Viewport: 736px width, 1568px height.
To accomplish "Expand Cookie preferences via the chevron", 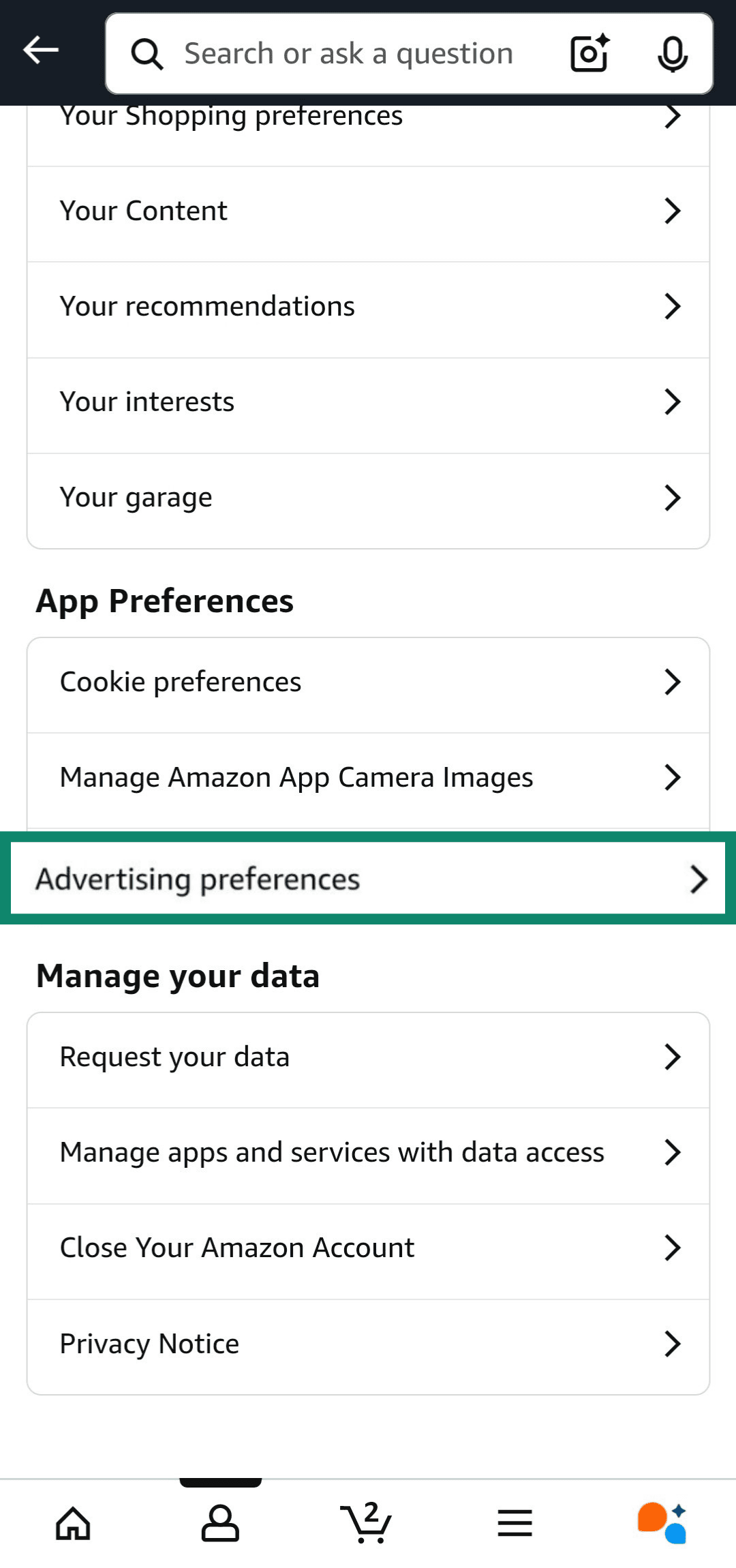I will coord(672,680).
